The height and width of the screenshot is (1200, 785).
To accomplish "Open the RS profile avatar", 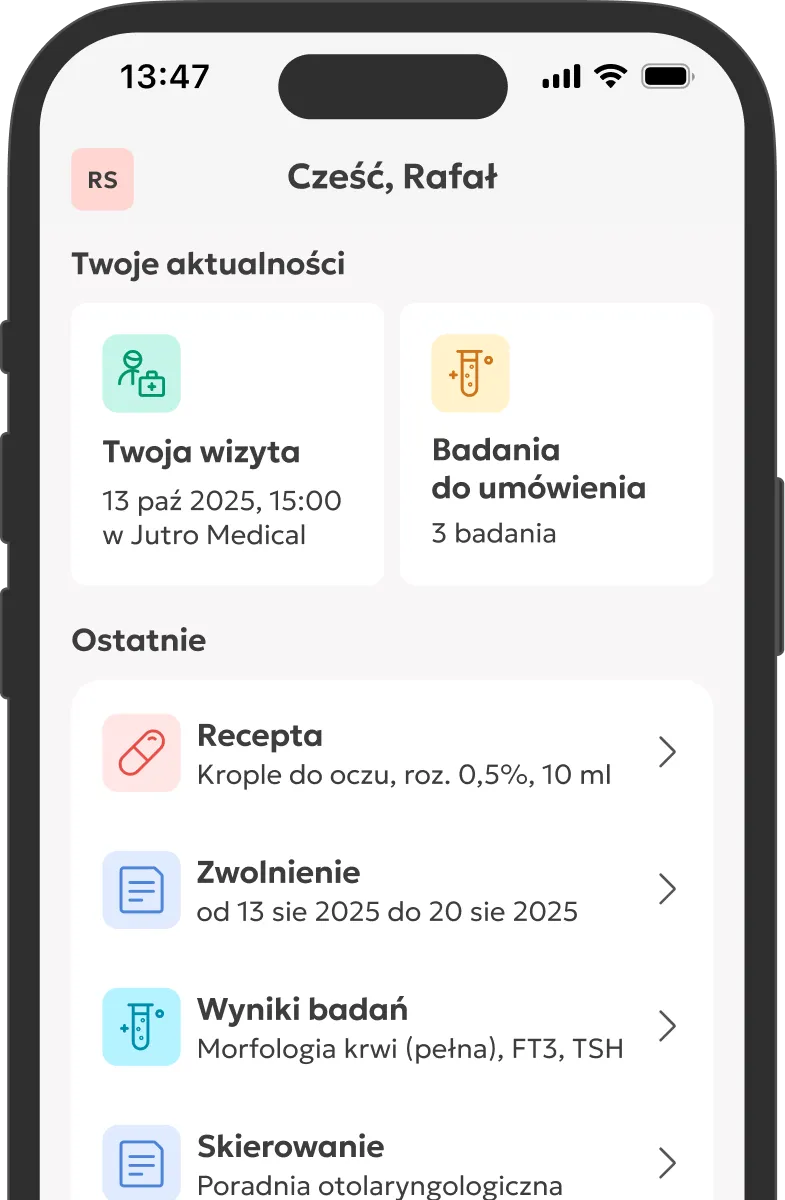I will [x=102, y=178].
